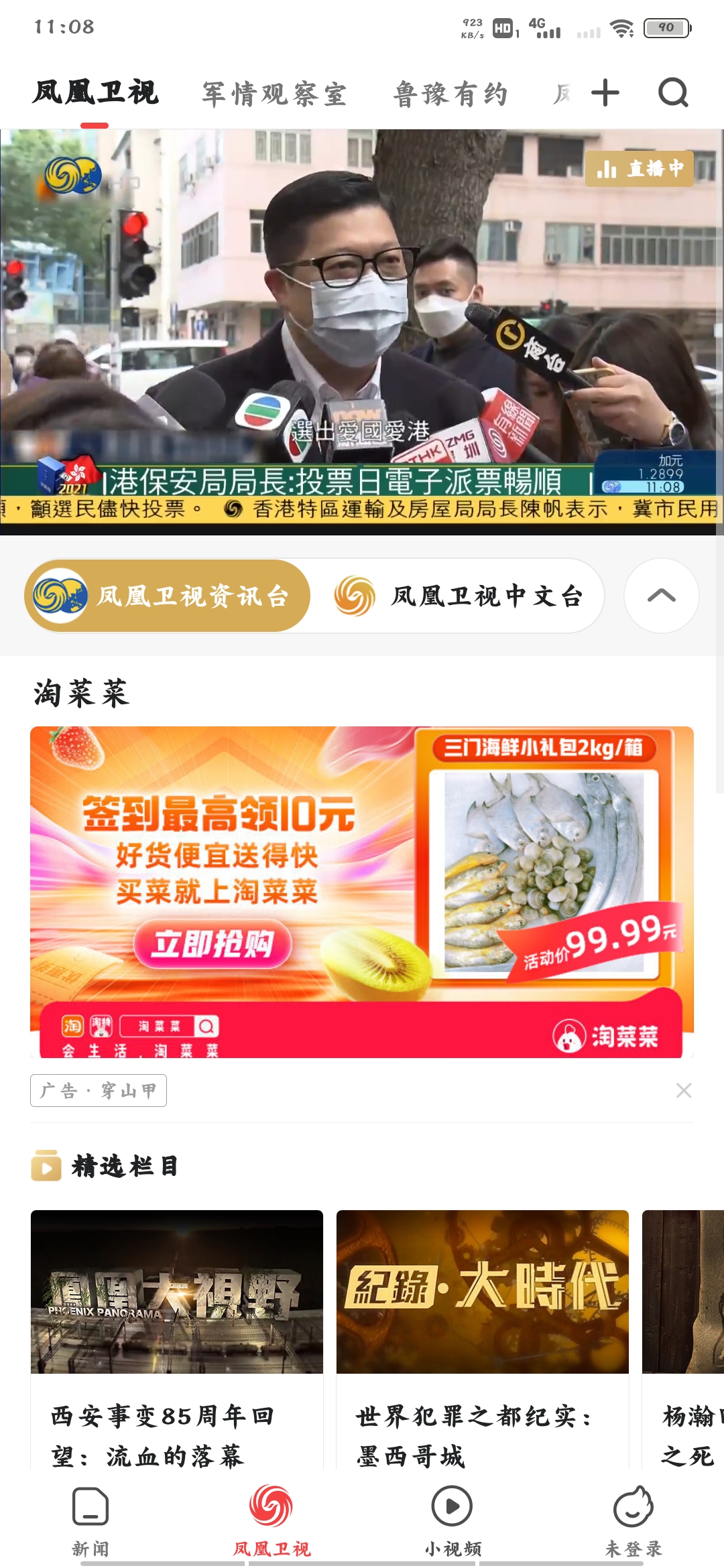Tap the 凤凰卫视 bottom navigation item

[271, 1521]
